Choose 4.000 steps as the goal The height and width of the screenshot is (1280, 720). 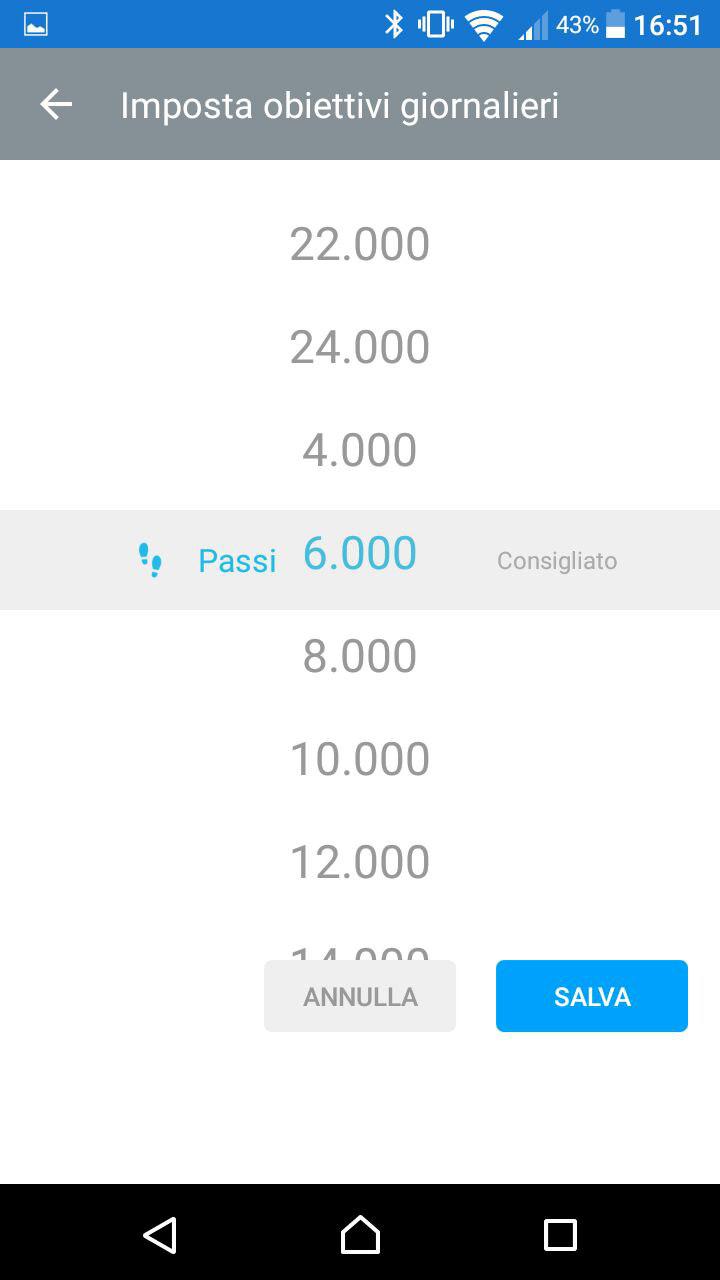(360, 450)
